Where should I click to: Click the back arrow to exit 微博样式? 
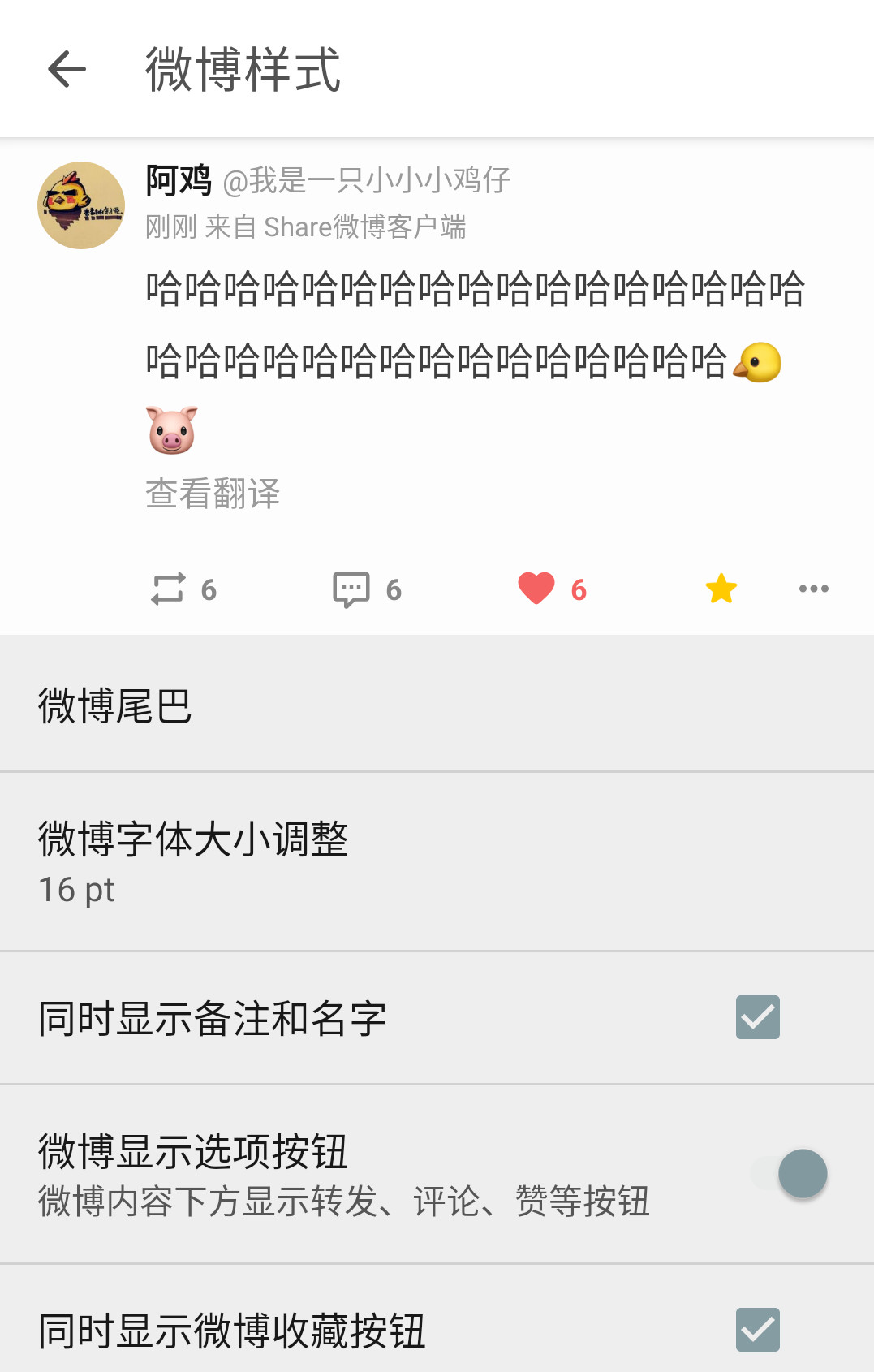tap(65, 69)
